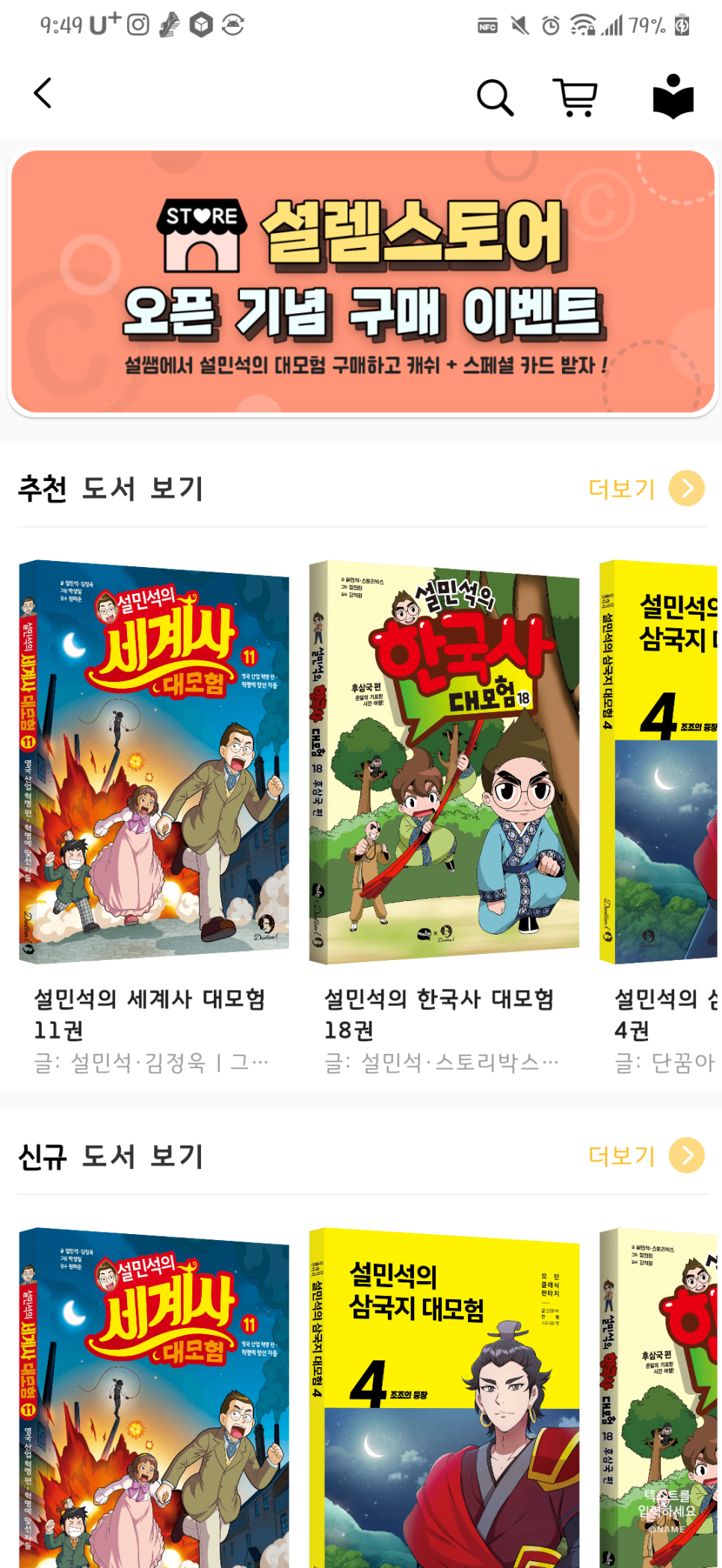The width and height of the screenshot is (722, 1568).
Task: Tap 더보기 next to 추천 도서 보기
Action: pos(646,489)
